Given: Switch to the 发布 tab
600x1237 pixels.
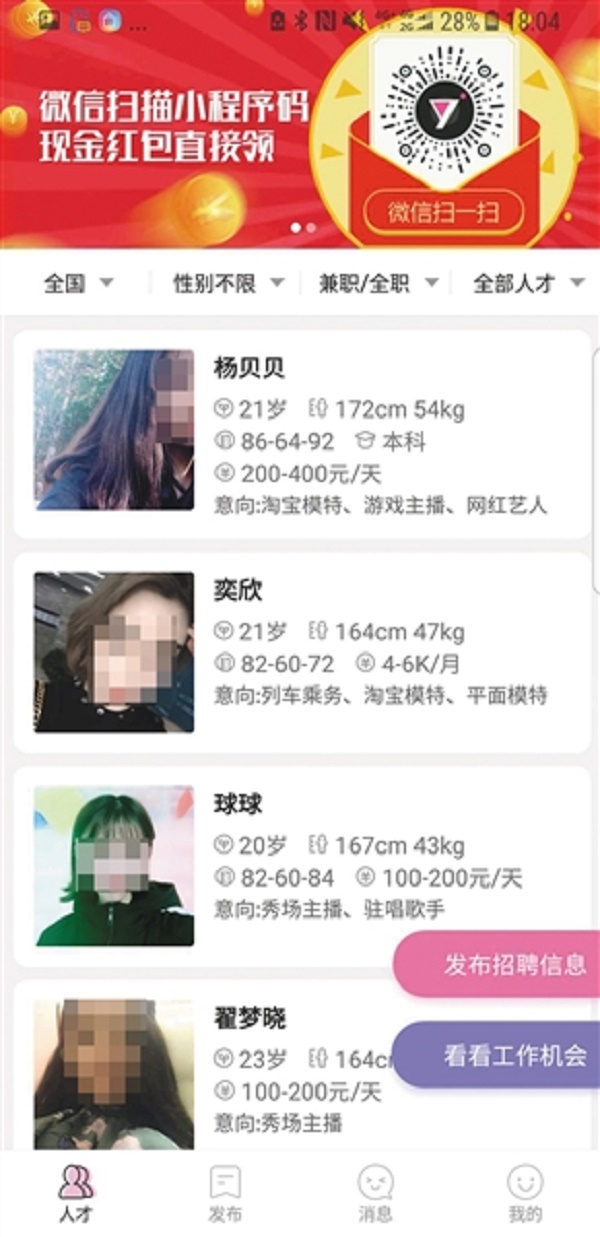Looking at the screenshot, I should click(x=225, y=1194).
